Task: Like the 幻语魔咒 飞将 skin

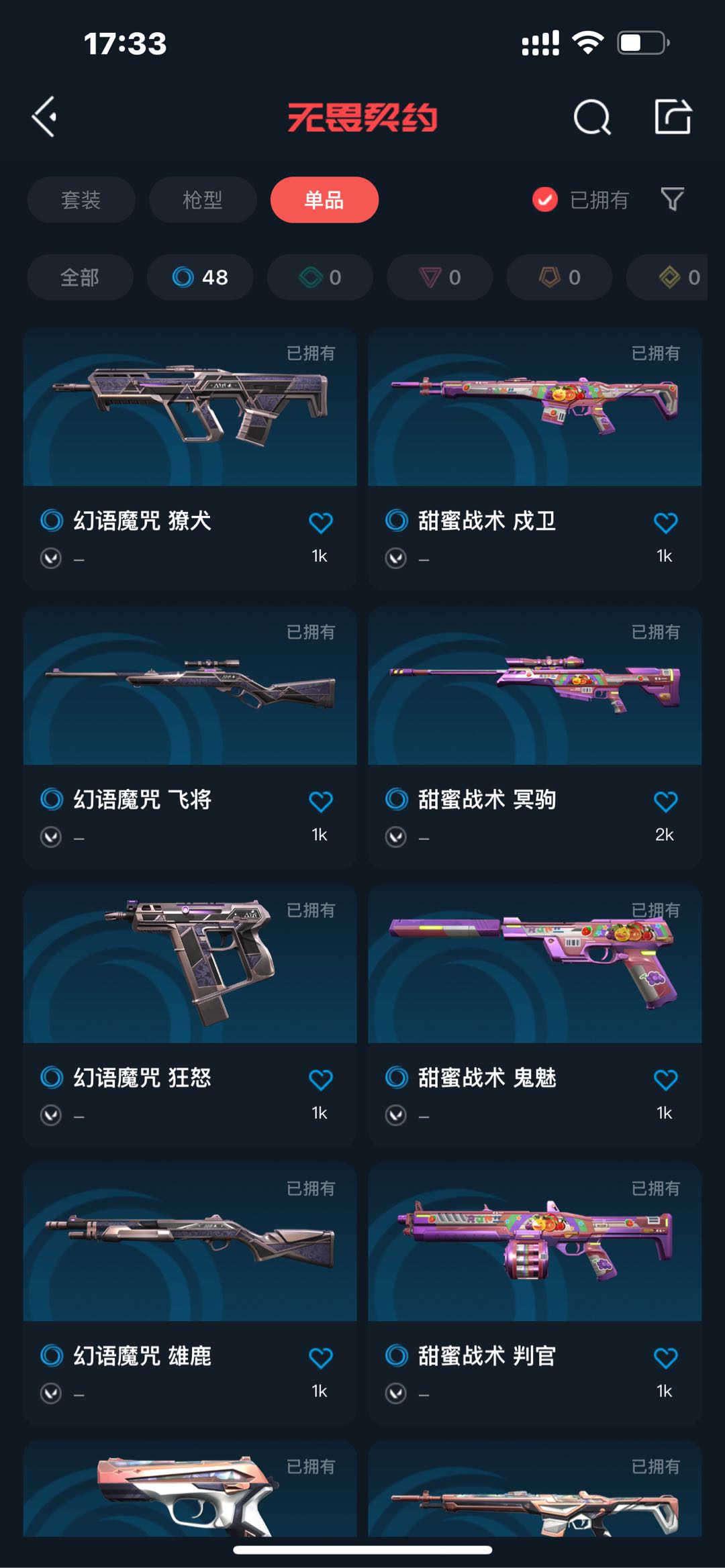Action: coord(320,801)
